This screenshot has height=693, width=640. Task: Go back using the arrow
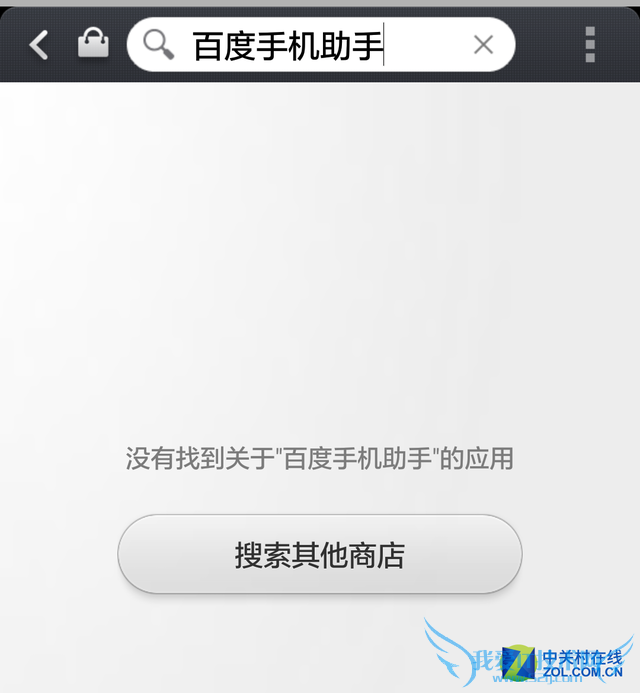(x=38, y=45)
